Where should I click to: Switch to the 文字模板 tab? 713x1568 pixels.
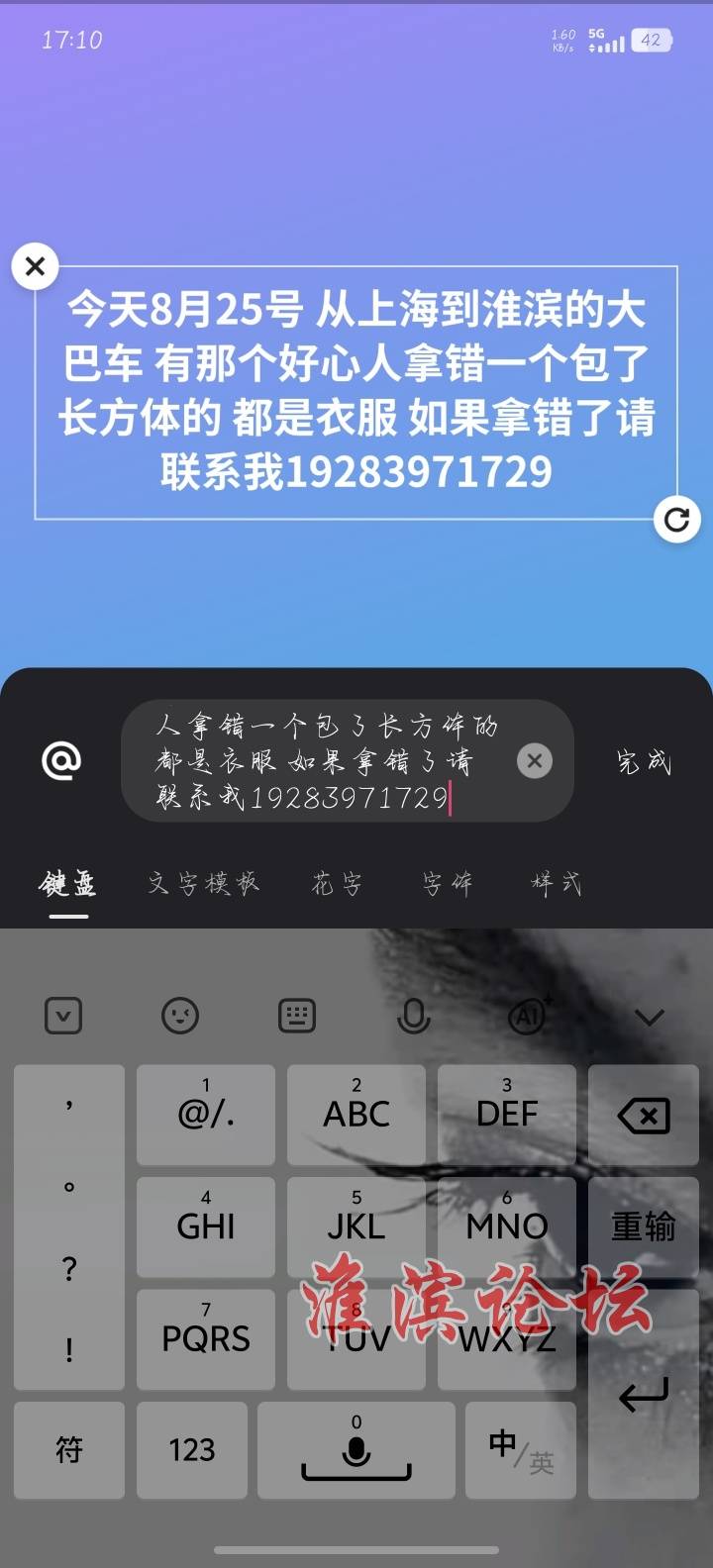click(204, 883)
